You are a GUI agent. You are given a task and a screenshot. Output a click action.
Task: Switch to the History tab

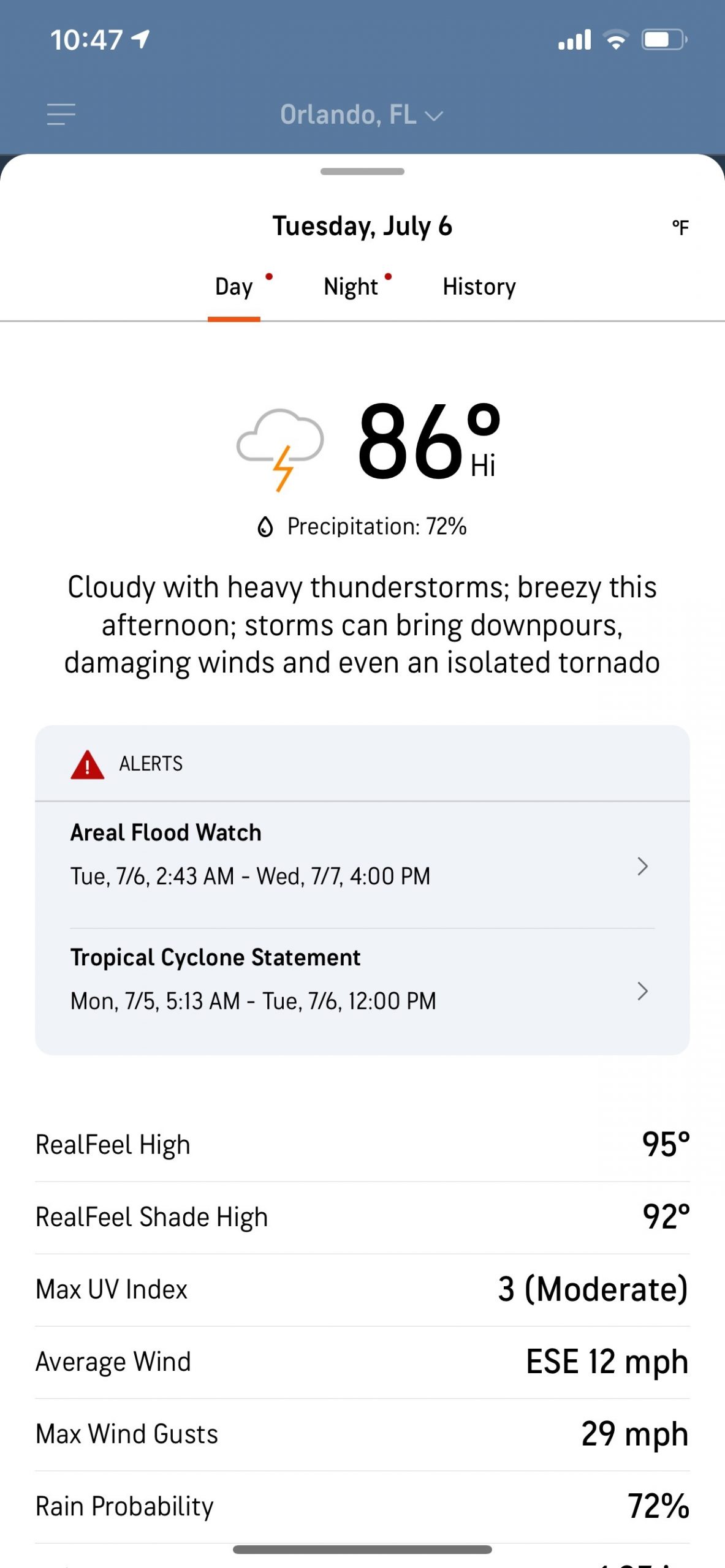click(479, 287)
